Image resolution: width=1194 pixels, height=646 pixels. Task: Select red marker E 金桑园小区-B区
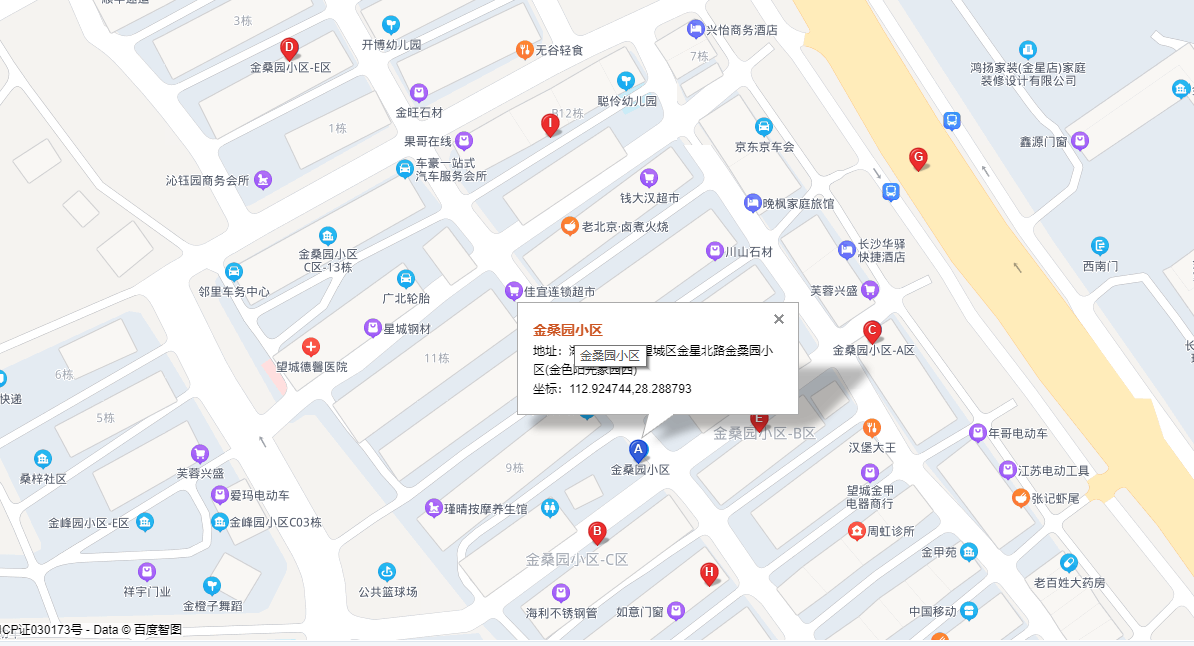pos(759,420)
